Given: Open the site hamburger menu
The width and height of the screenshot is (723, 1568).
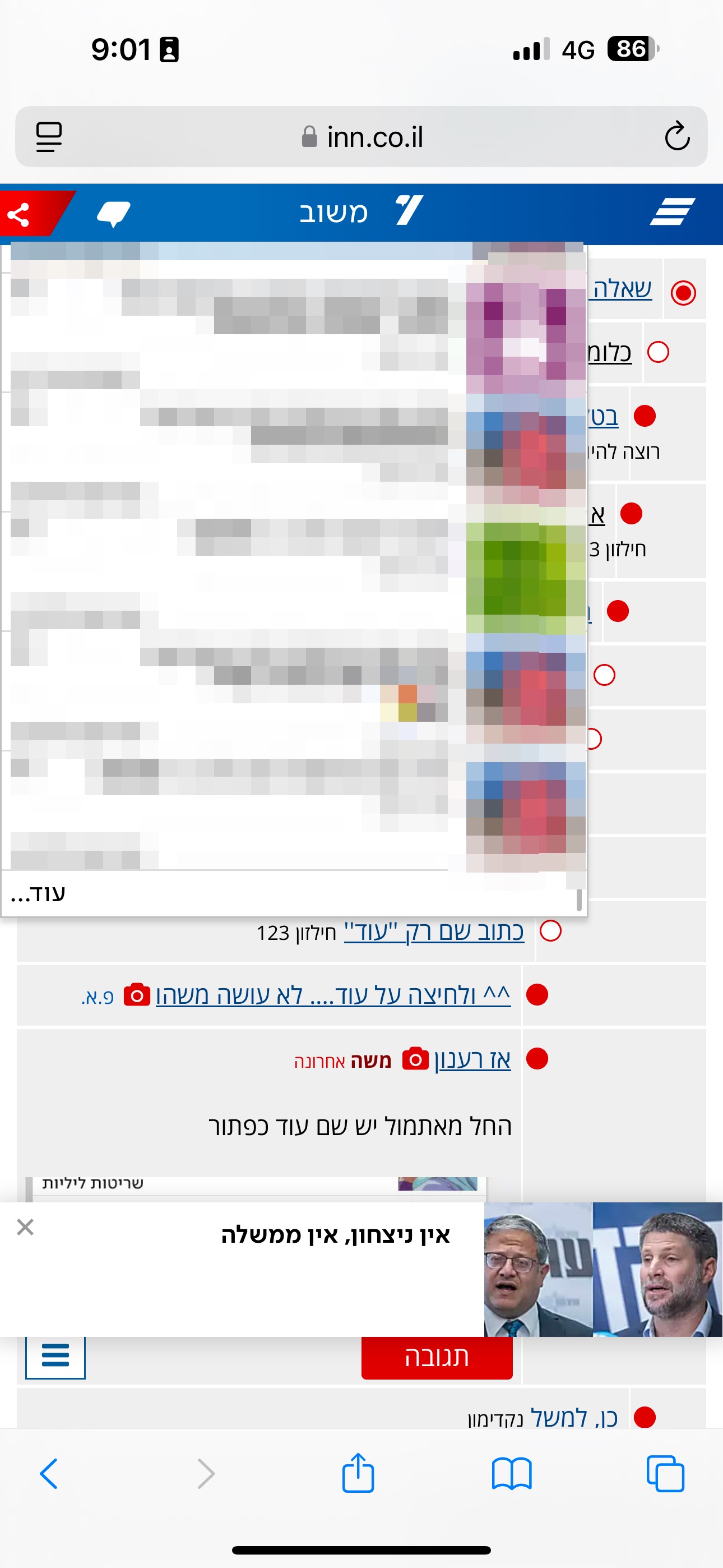Looking at the screenshot, I should pos(672,212).
